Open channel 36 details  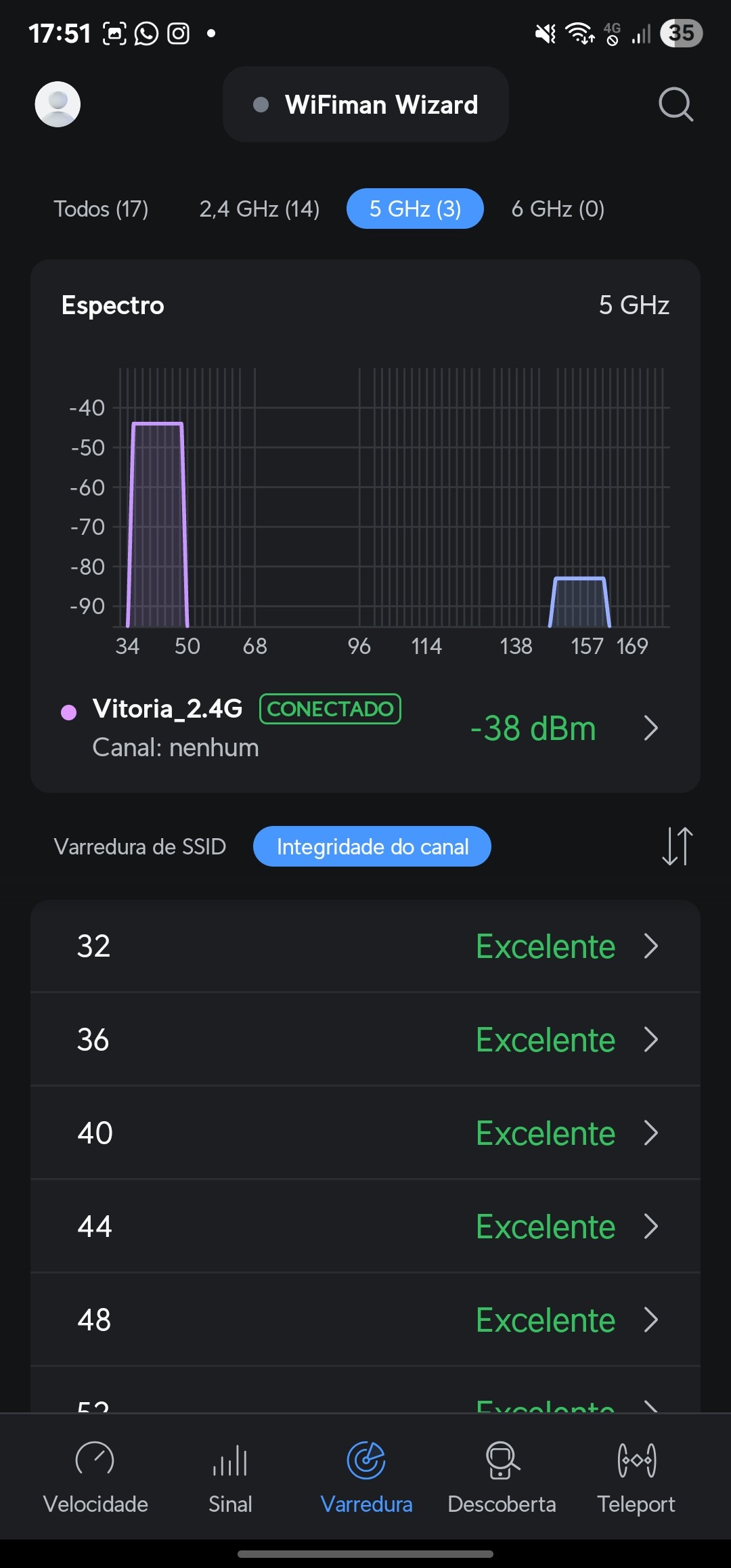tap(365, 1039)
